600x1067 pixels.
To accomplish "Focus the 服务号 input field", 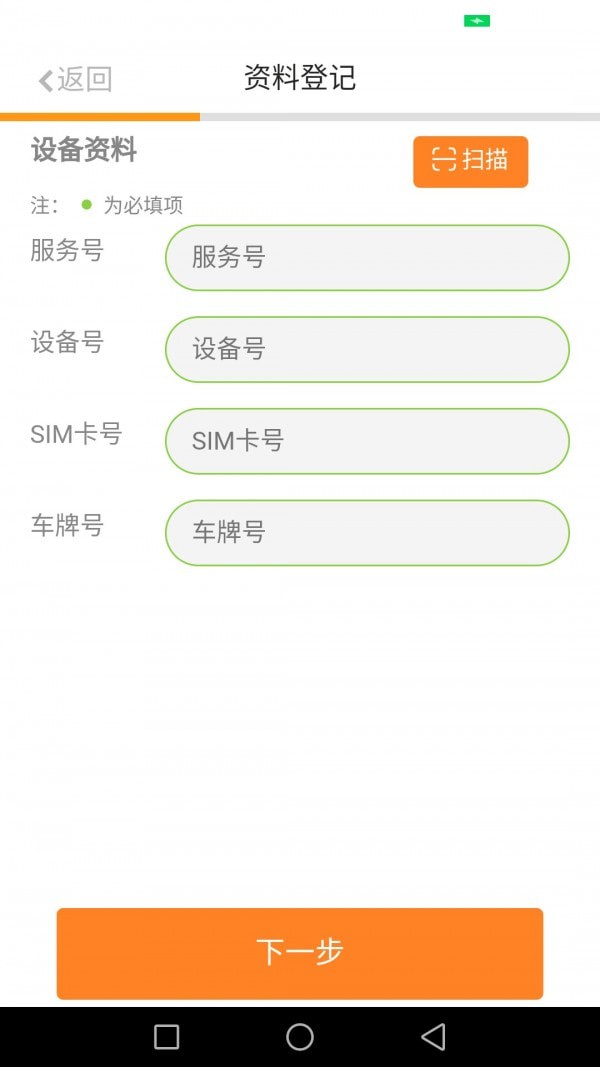I will tap(367, 258).
